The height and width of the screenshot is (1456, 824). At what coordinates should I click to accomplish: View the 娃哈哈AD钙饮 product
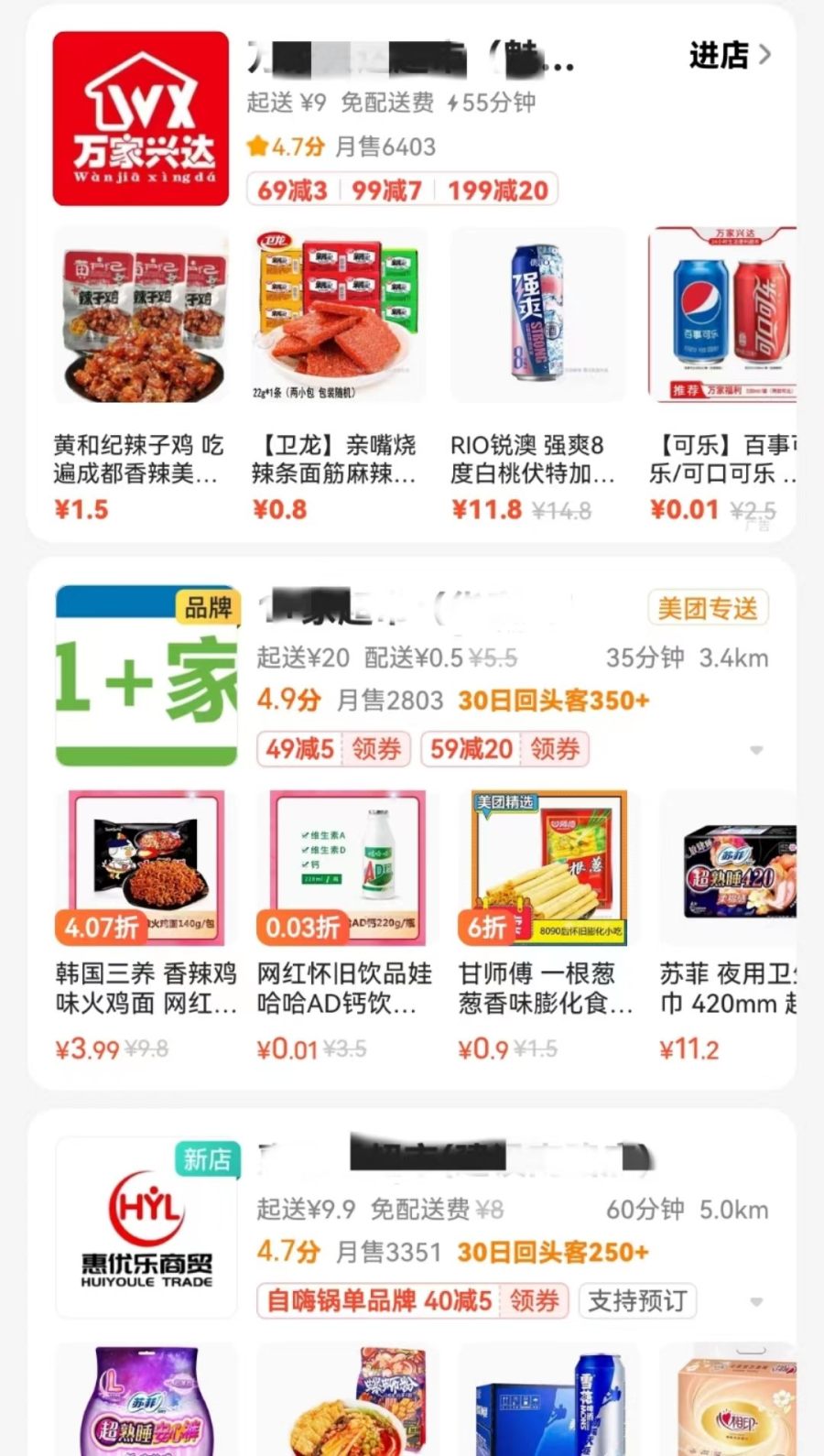click(347, 868)
